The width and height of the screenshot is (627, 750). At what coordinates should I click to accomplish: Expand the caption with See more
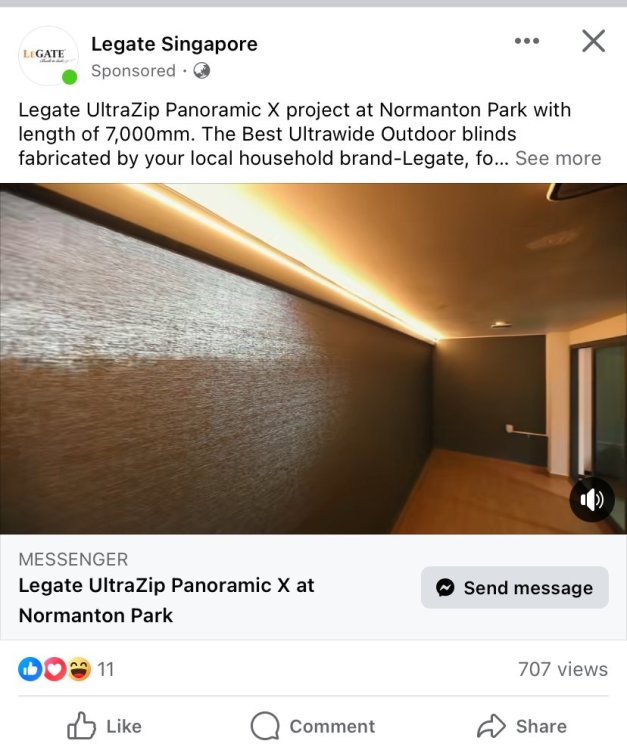coord(558,158)
